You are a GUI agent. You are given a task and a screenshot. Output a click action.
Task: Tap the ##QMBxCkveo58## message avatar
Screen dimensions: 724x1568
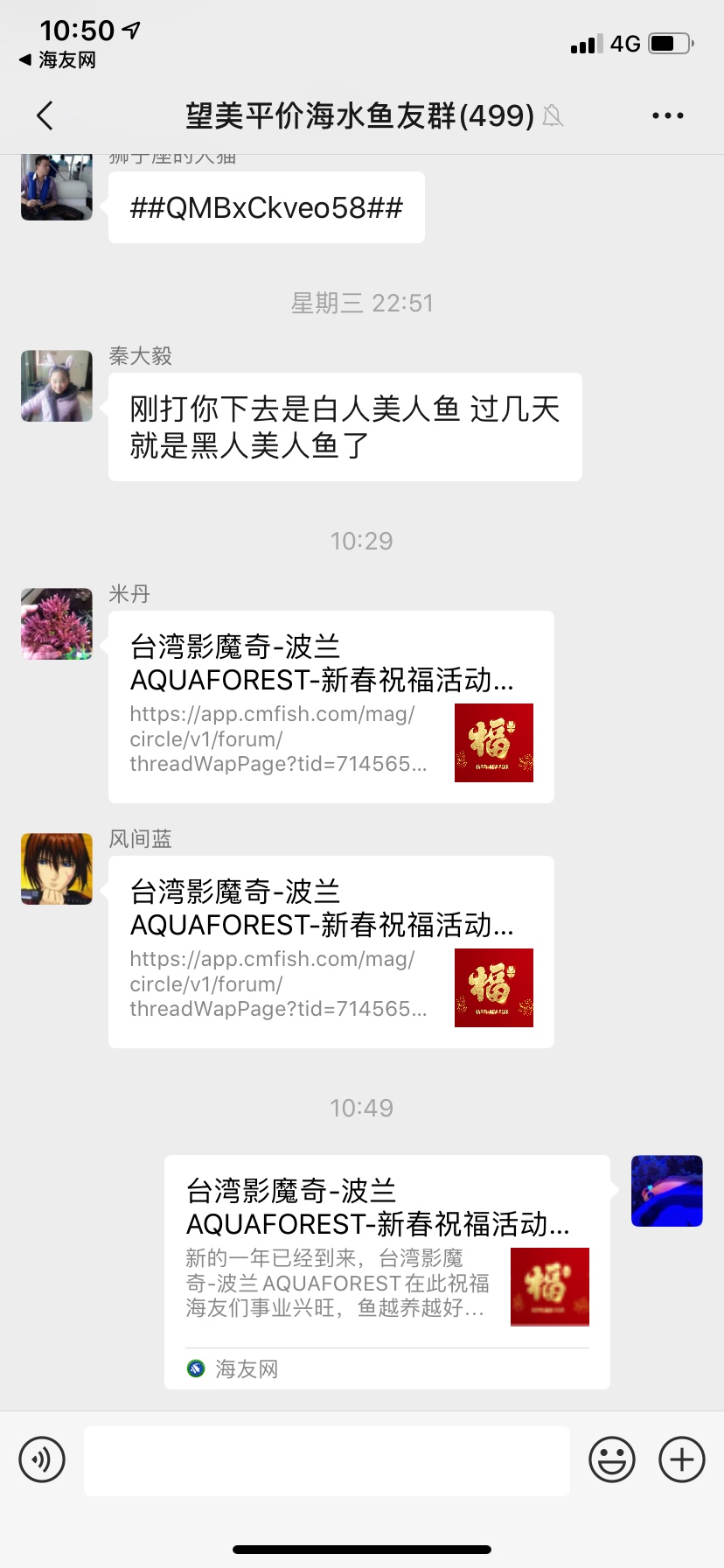(57, 186)
